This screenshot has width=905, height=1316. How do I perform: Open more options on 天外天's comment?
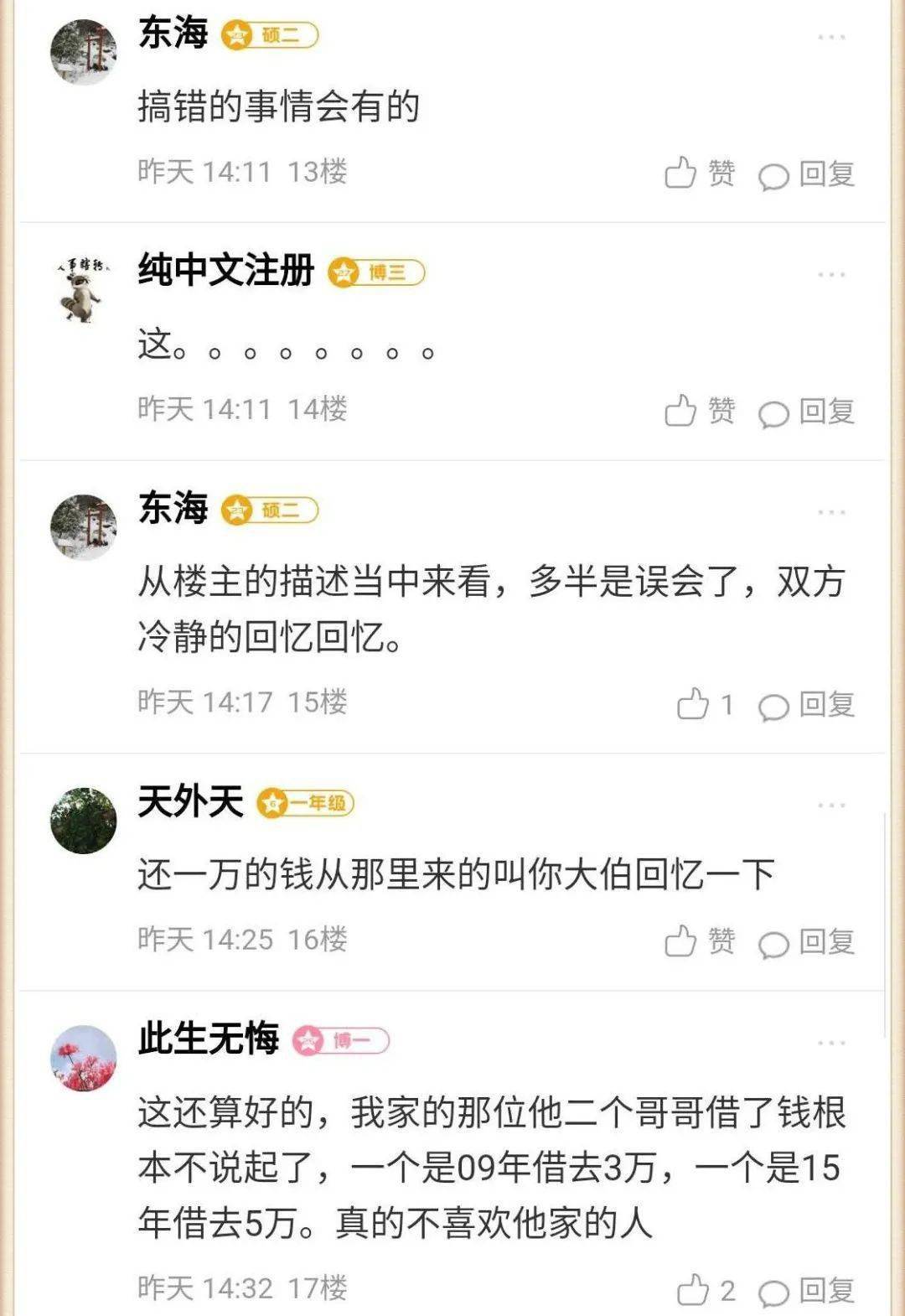830,806
